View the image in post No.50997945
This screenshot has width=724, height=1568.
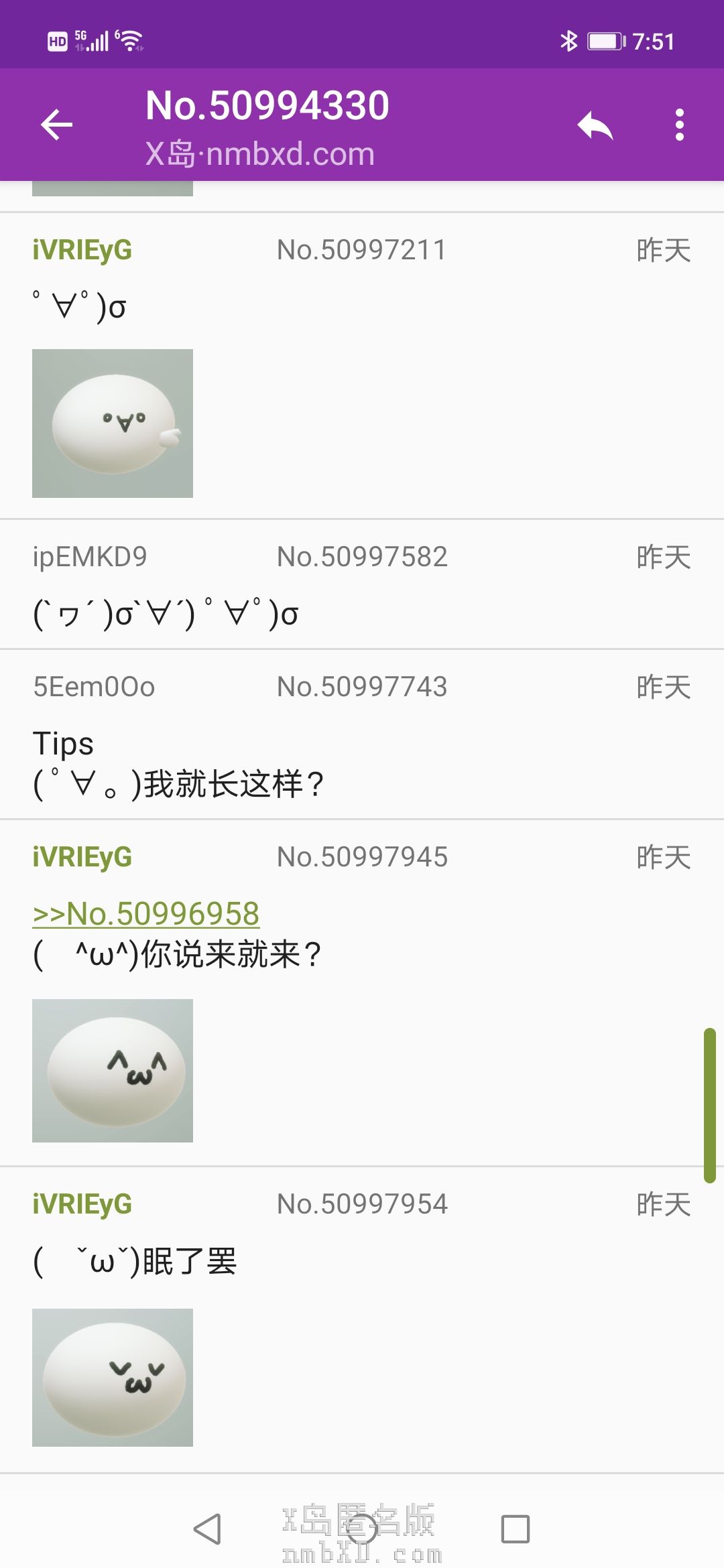pyautogui.click(x=113, y=1070)
